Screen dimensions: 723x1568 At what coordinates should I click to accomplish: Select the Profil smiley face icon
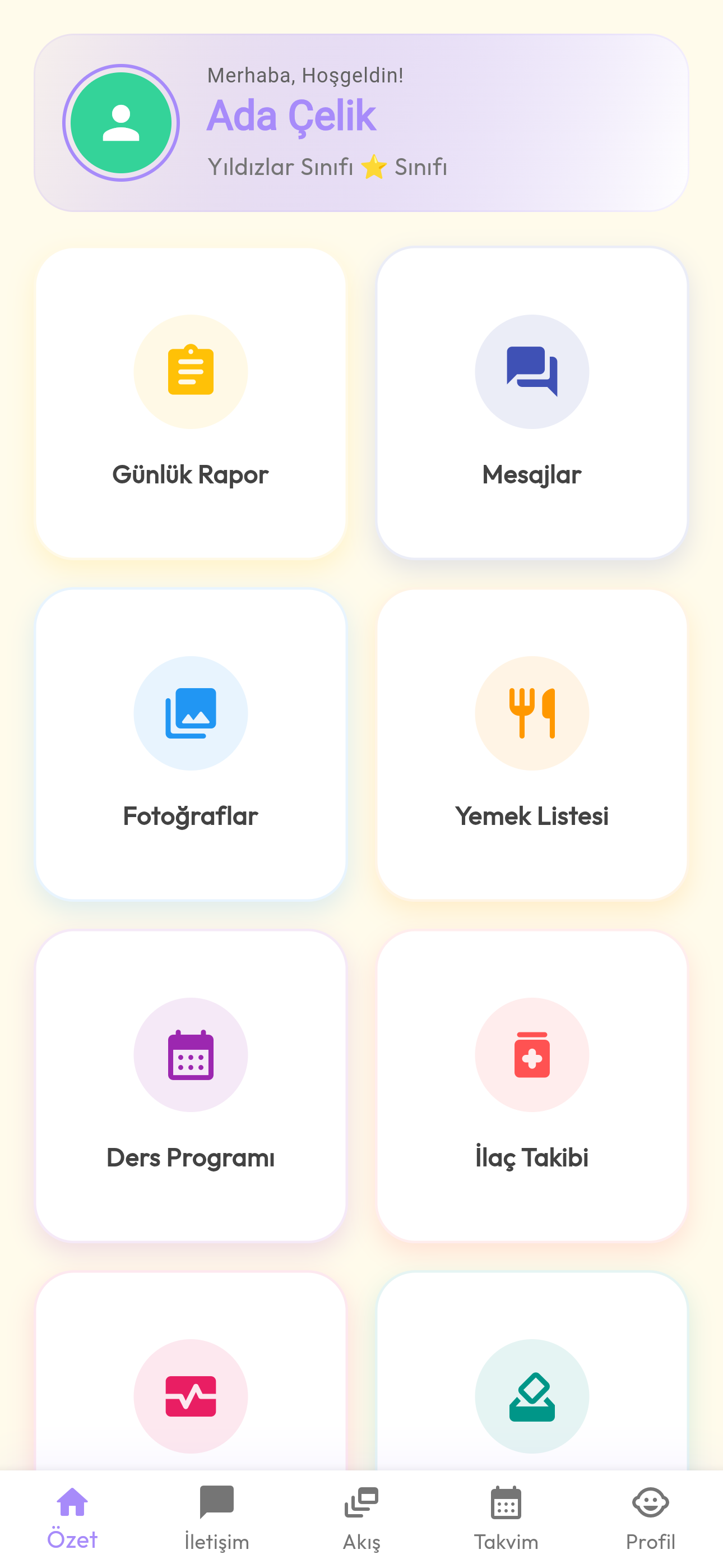tap(651, 1501)
